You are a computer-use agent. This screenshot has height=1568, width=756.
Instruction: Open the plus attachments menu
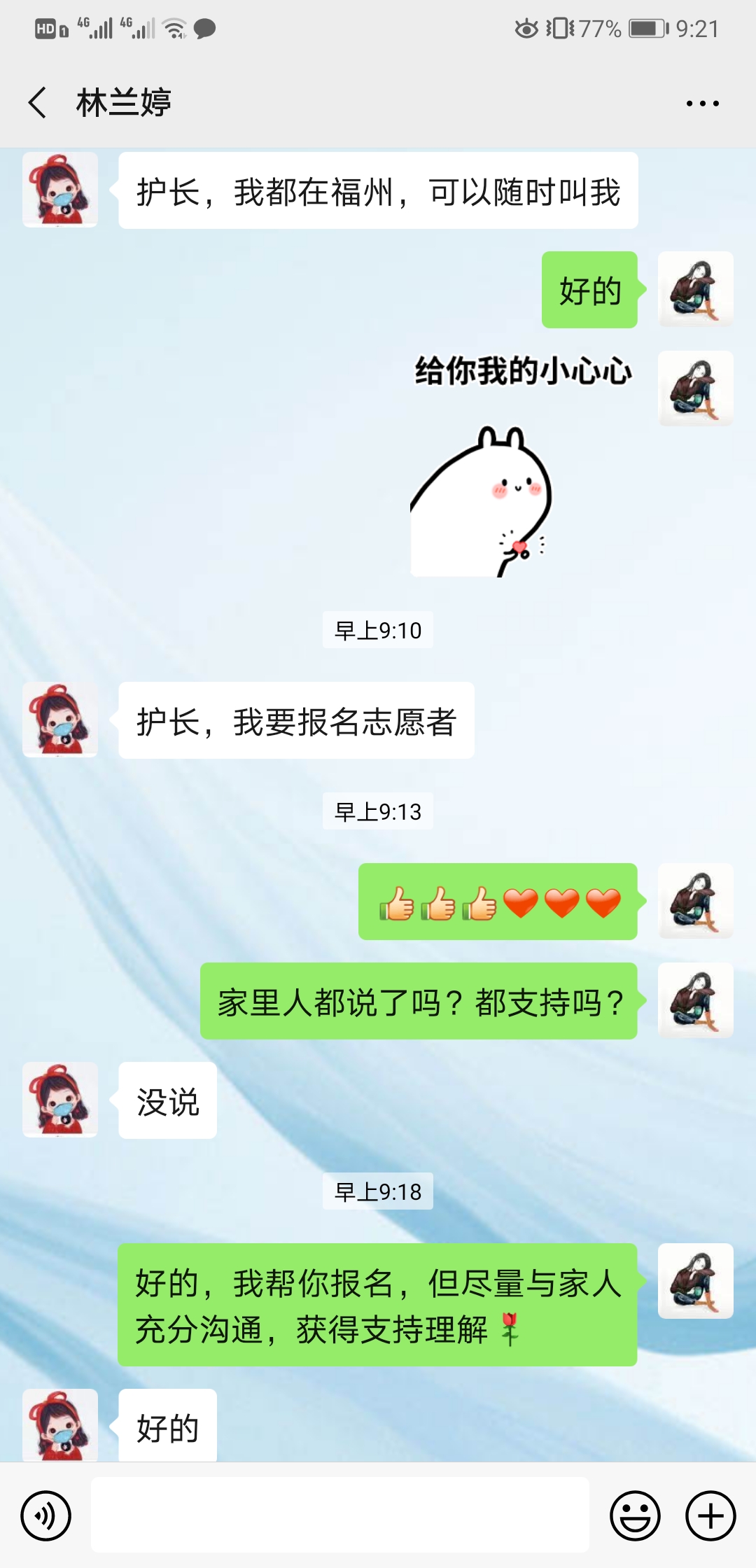coord(710,1515)
